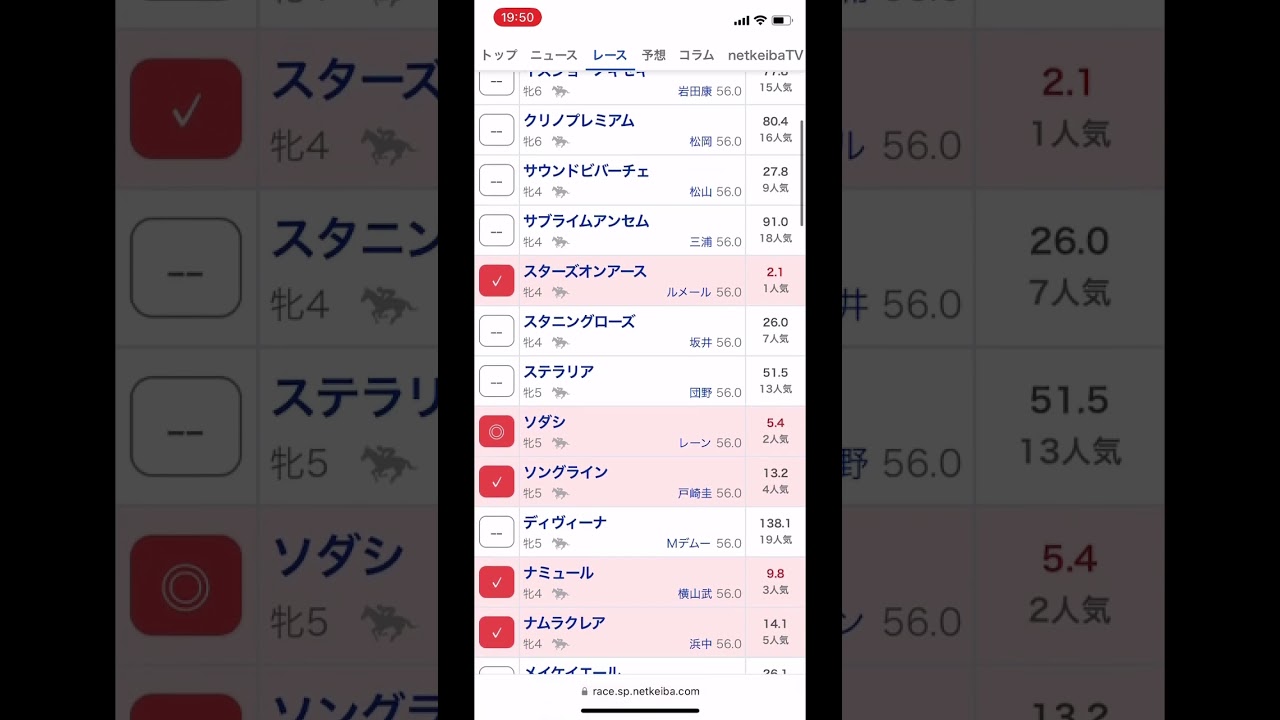Open ナミュール horse profile
The image size is (1280, 720).
tap(558, 573)
